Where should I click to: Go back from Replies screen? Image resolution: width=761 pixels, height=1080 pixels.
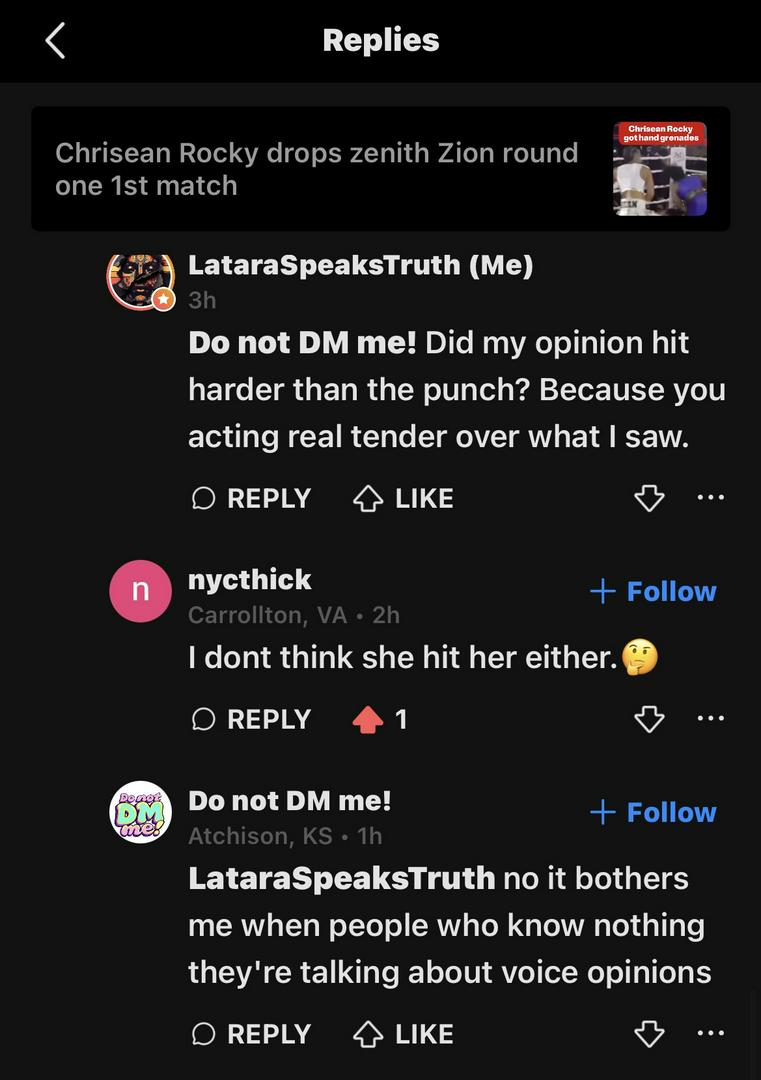pyautogui.click(x=56, y=41)
